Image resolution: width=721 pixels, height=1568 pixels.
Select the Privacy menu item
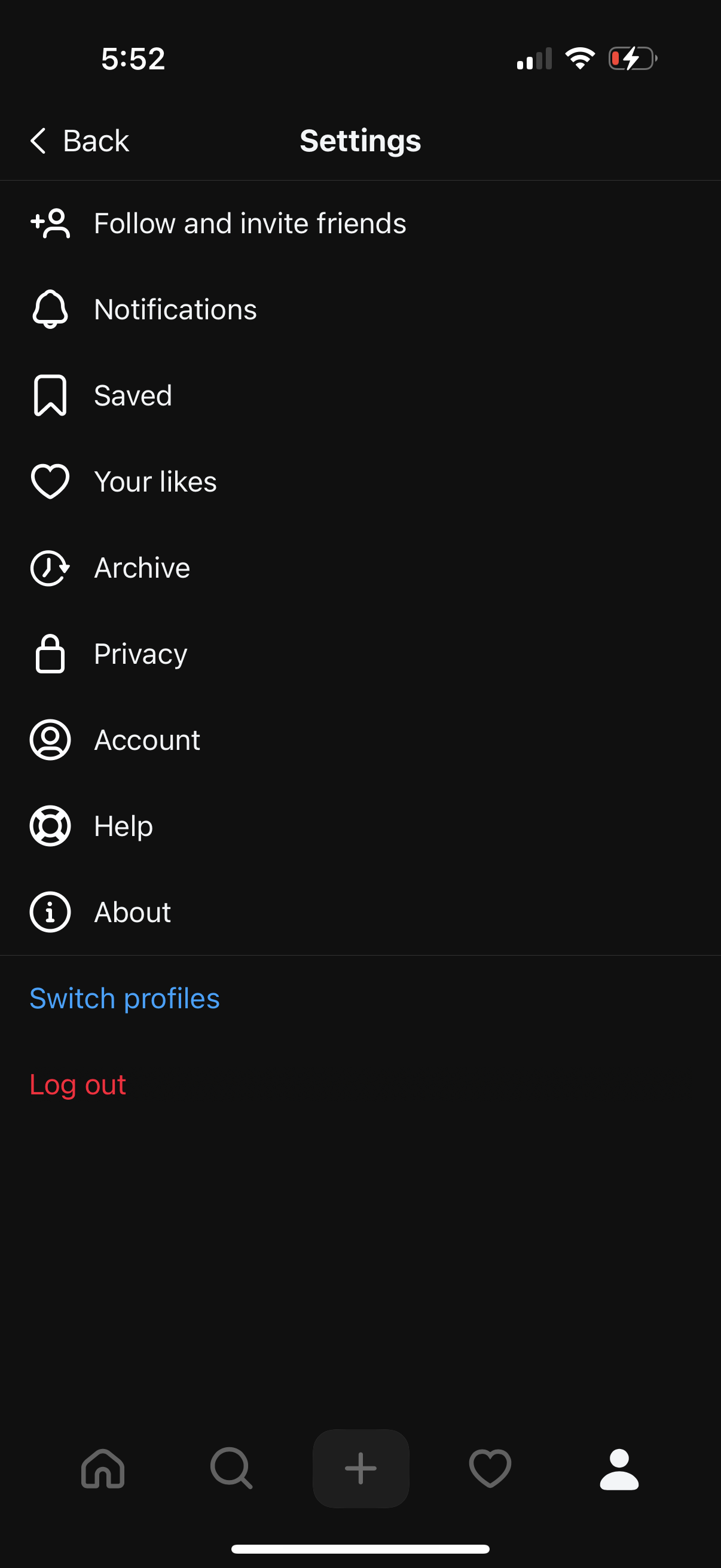tap(140, 654)
